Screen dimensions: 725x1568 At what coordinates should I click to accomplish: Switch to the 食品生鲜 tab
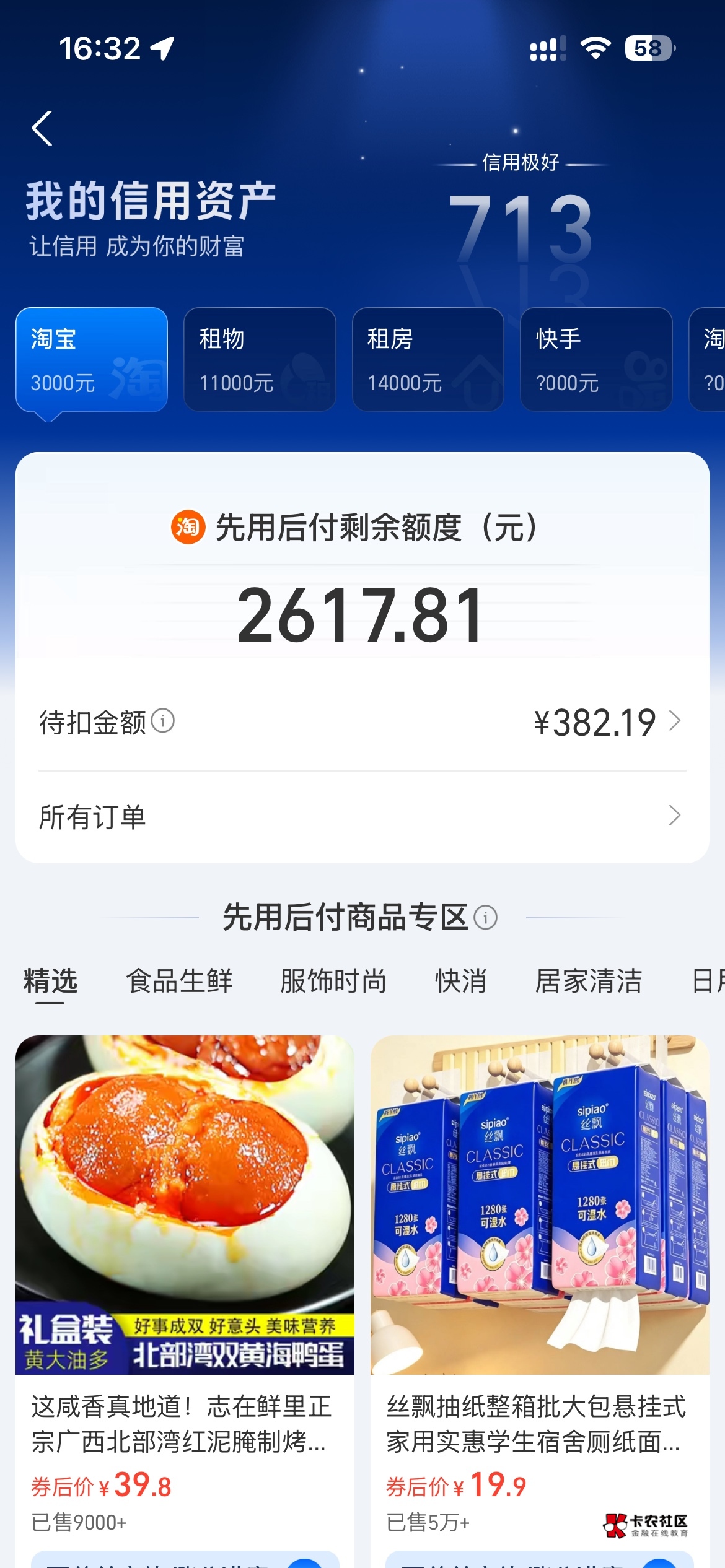coord(179,981)
